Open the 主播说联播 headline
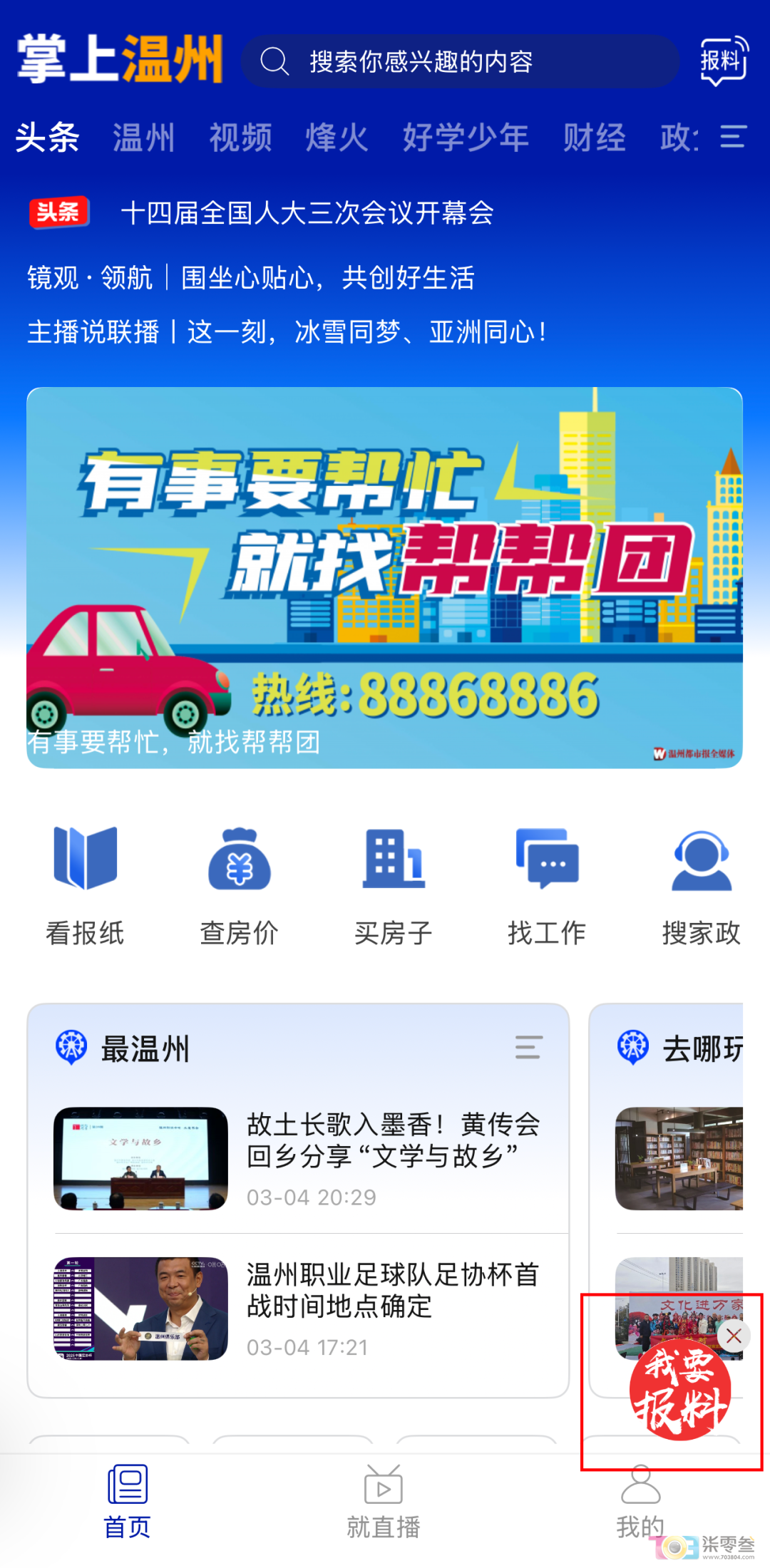 pos(287,331)
